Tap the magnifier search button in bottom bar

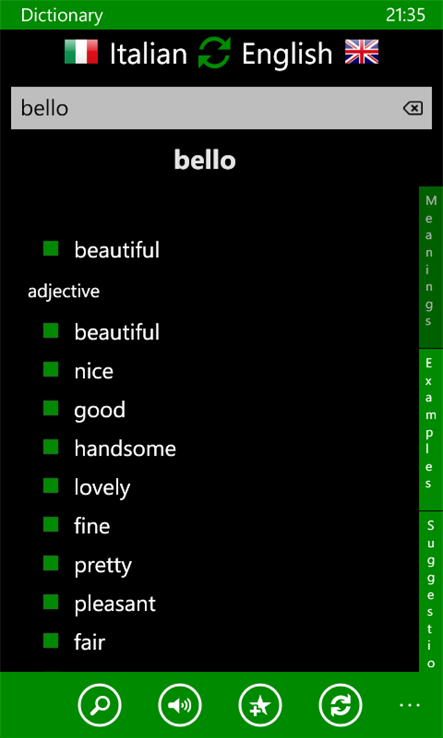[x=99, y=706]
